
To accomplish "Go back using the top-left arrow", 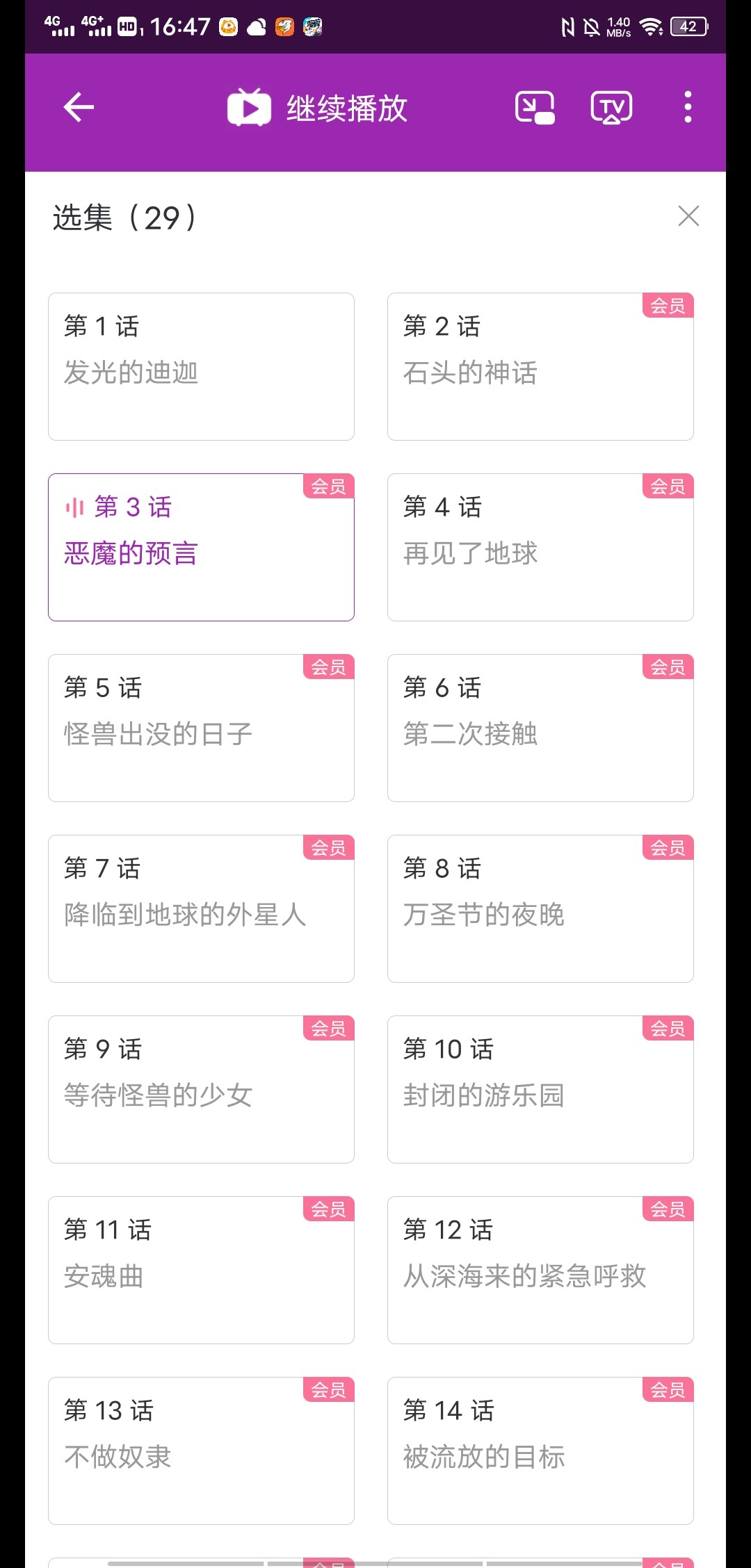I will (x=79, y=107).
